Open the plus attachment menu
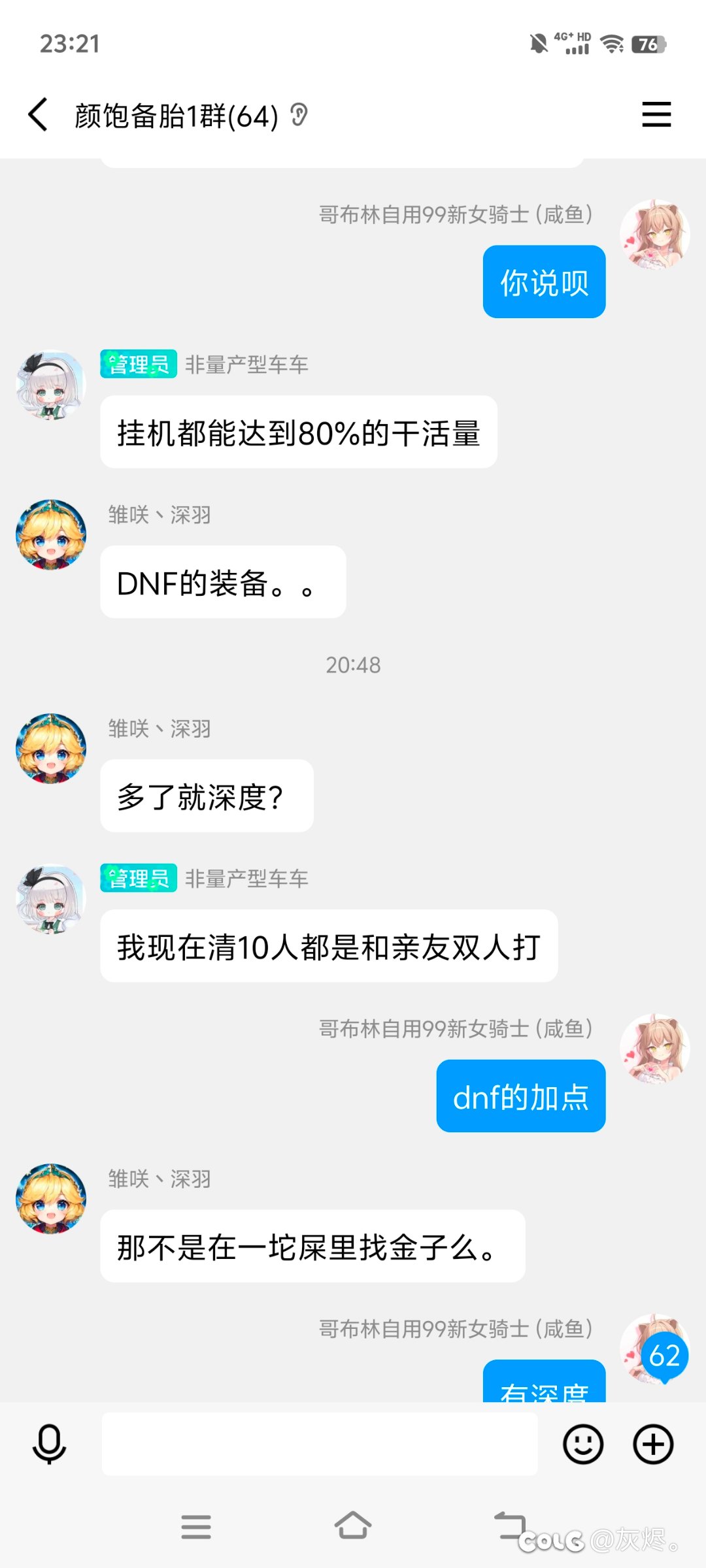Screen dimensions: 706x1568 [x=654, y=1444]
